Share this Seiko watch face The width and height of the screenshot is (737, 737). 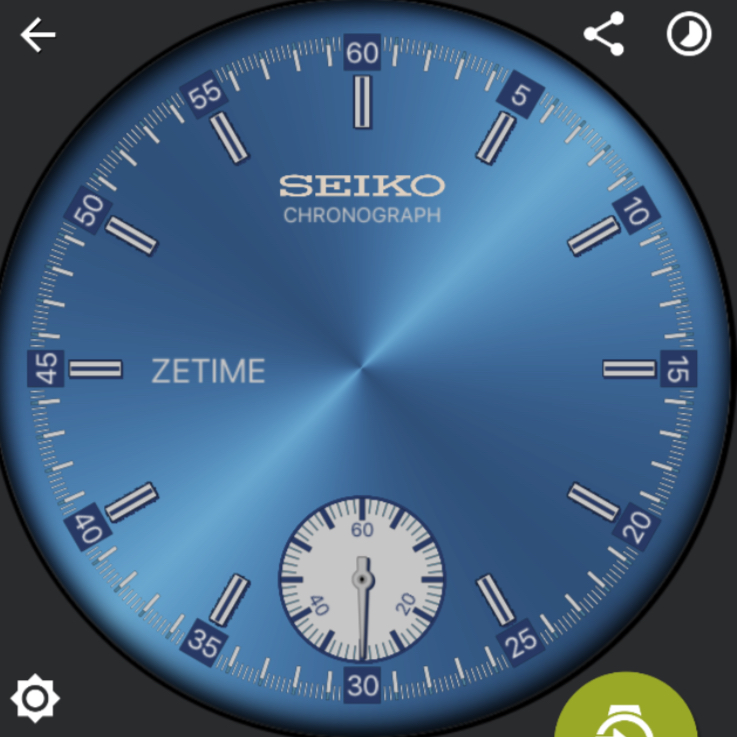click(604, 35)
